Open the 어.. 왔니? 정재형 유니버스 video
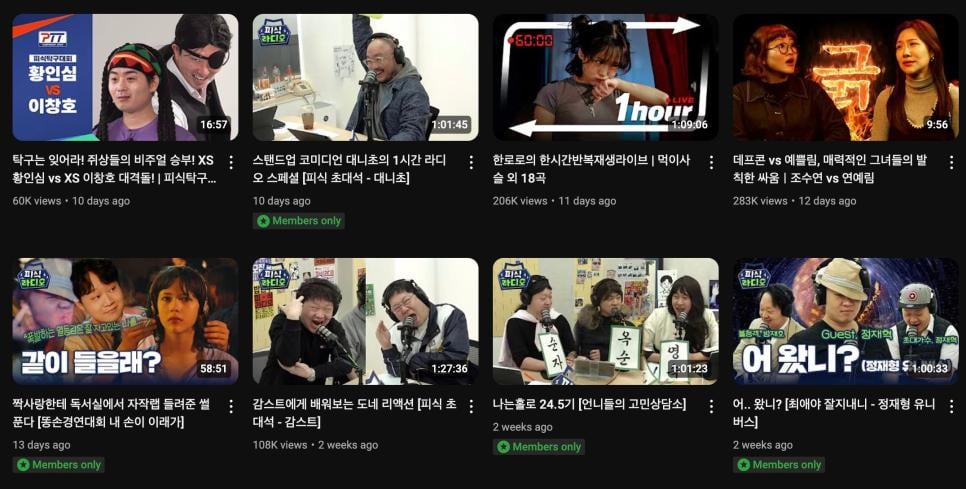966x489 pixels. (845, 321)
